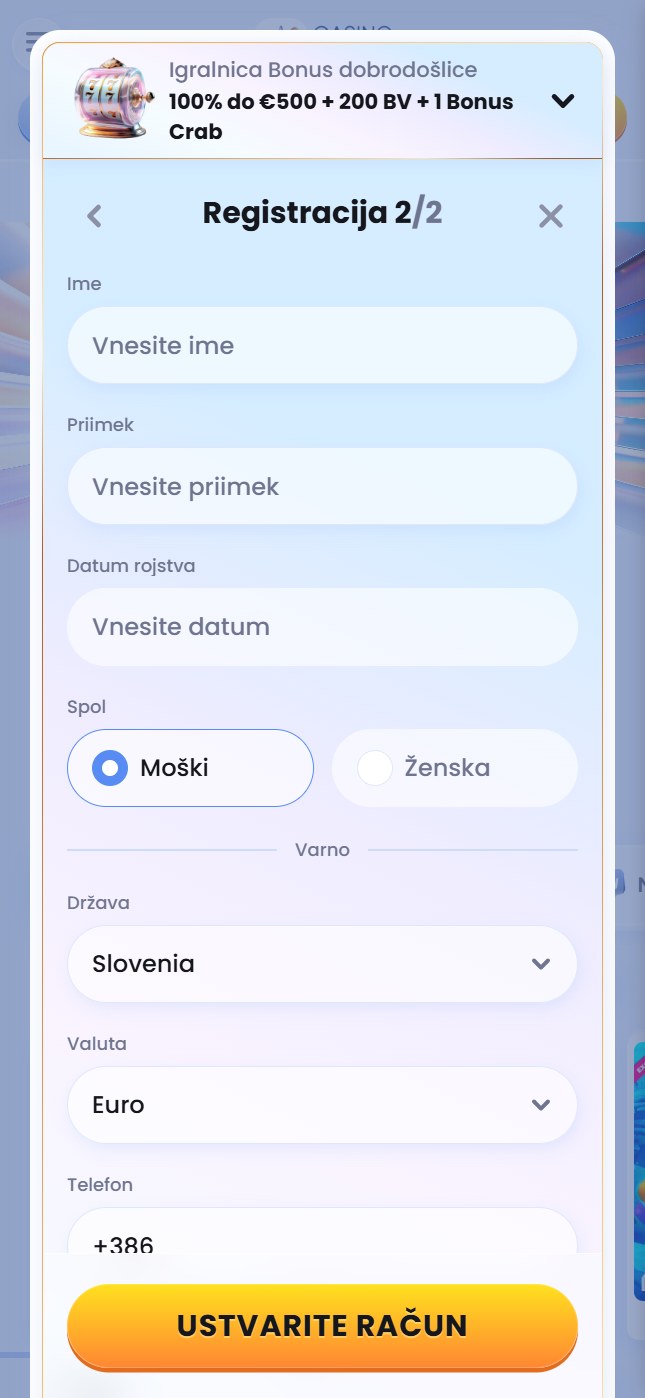Screen dimensions: 645x1398
Task: Select Moški as gender
Action: tap(190, 768)
